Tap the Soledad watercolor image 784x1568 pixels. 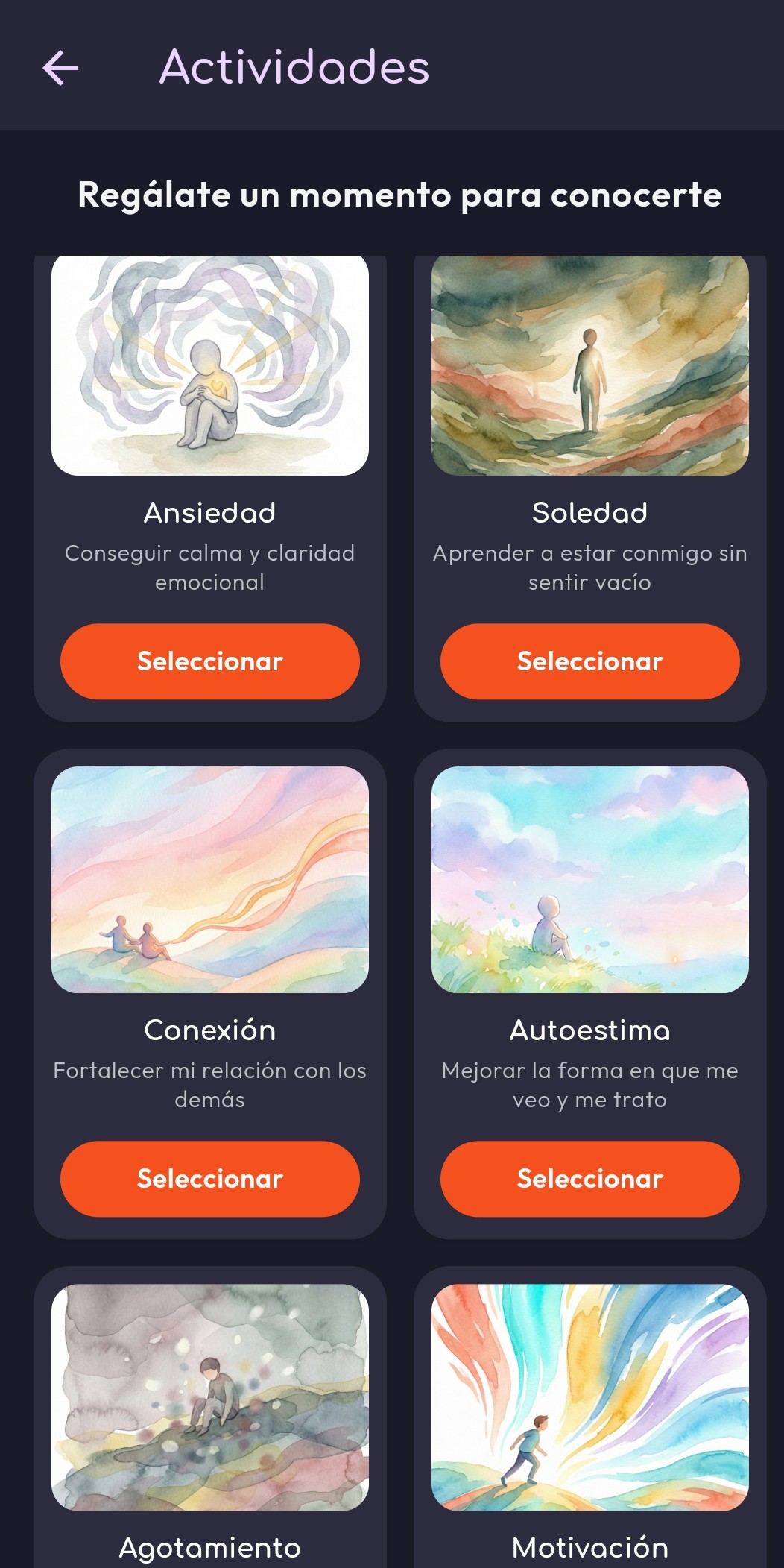589,365
